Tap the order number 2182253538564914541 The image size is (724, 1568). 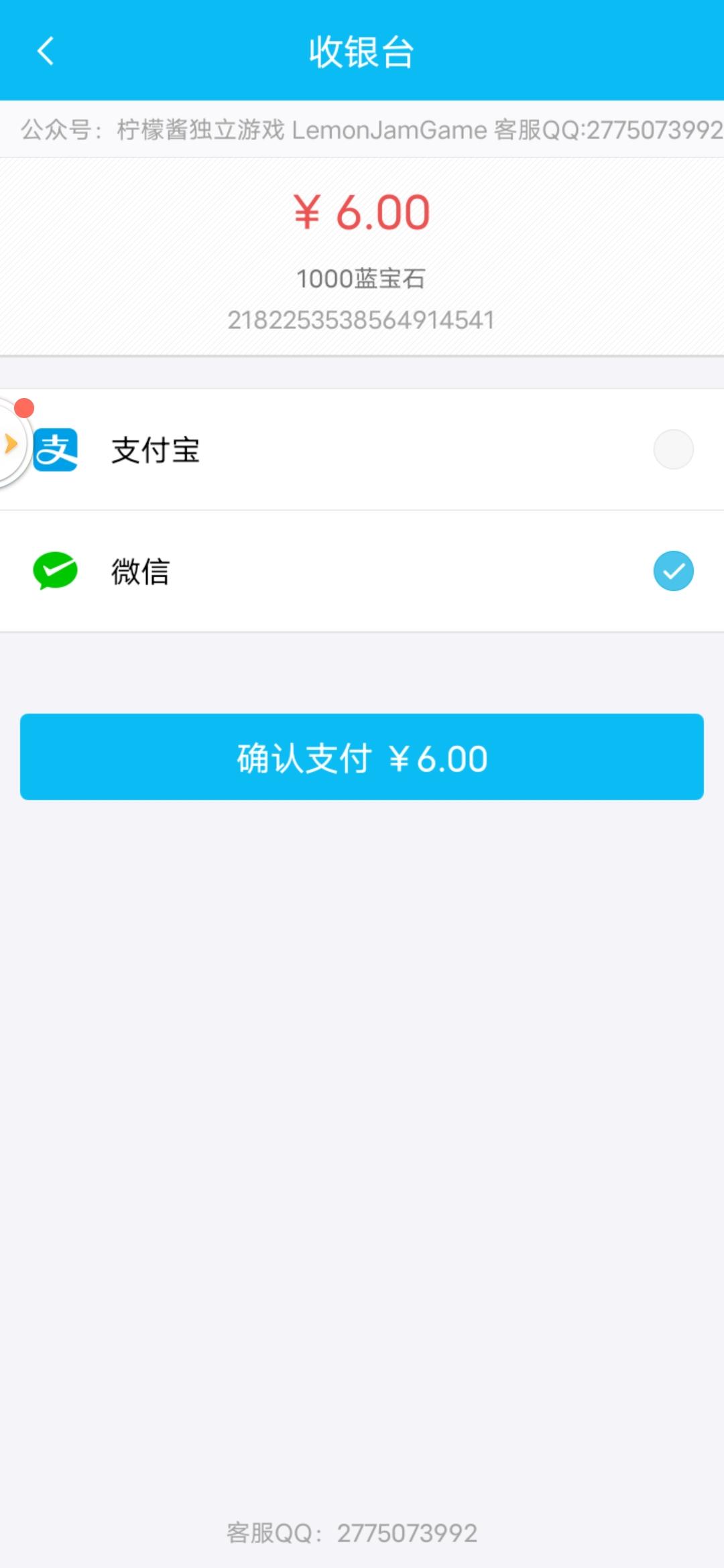click(x=362, y=320)
